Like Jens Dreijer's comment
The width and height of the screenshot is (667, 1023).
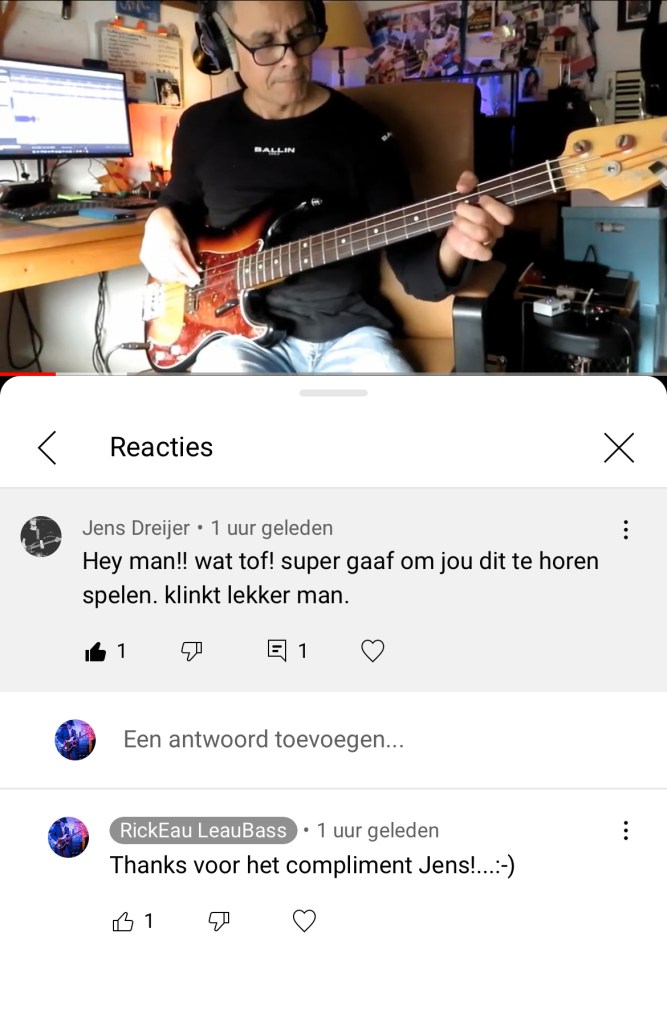[96, 652]
